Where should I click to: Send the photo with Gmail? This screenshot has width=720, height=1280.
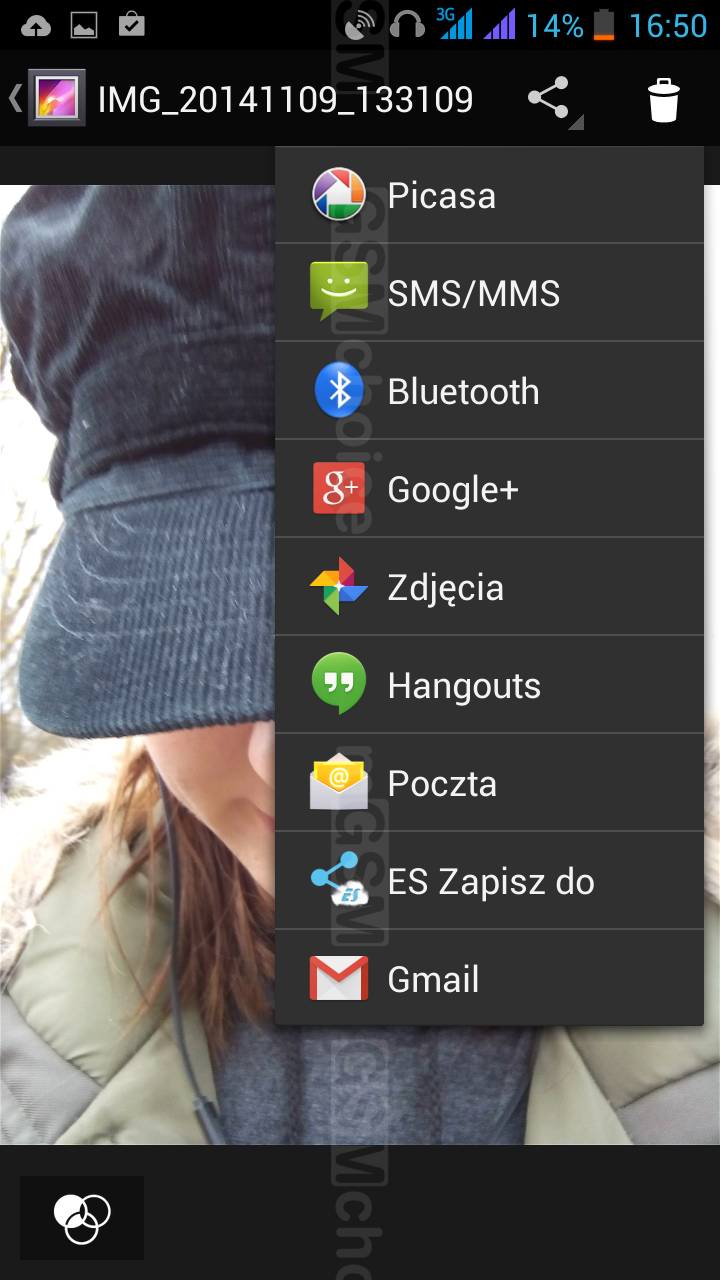pos(489,979)
